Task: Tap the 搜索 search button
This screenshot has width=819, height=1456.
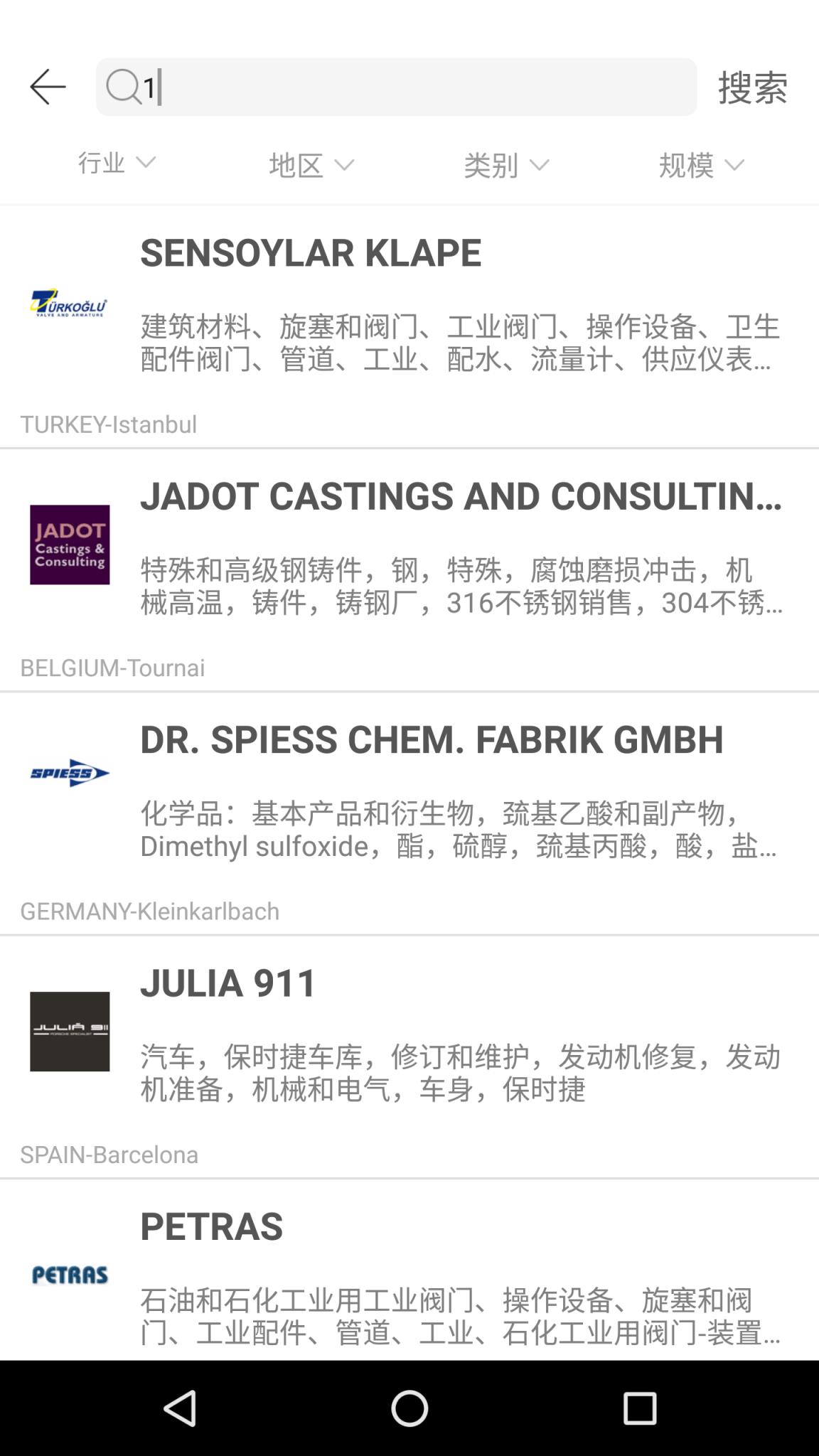Action: click(752, 88)
